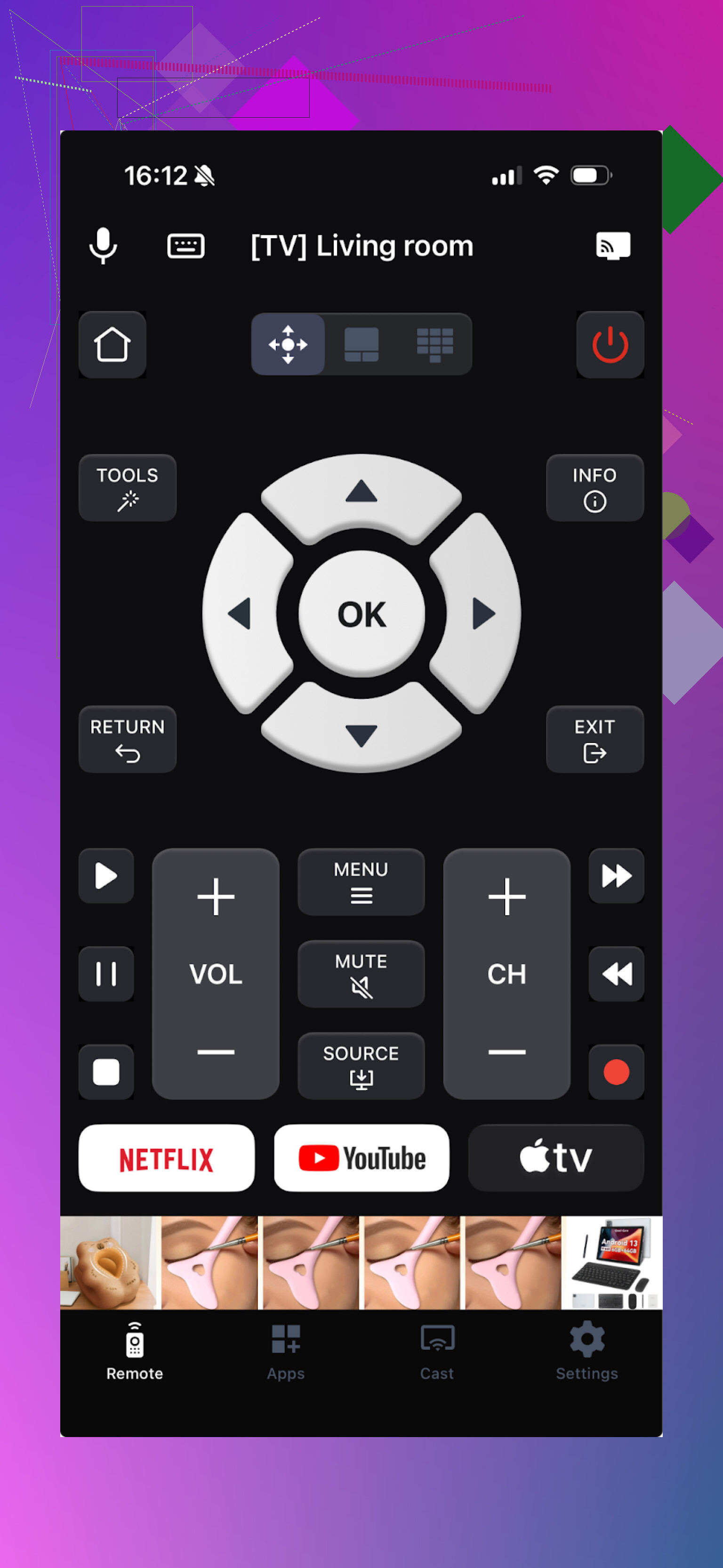This screenshot has height=1568, width=723.
Task: Hit the red power button
Action: [x=610, y=345]
